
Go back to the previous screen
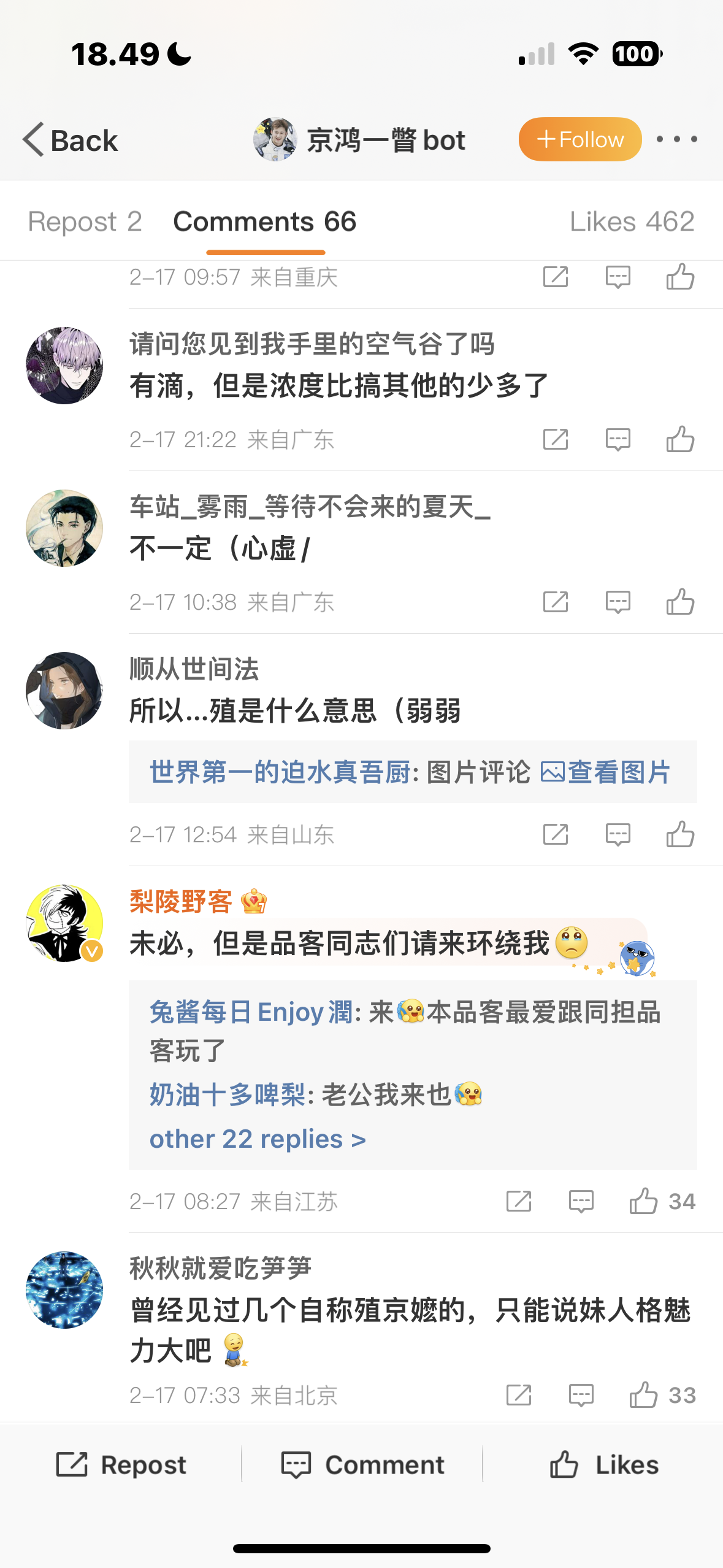coord(70,140)
